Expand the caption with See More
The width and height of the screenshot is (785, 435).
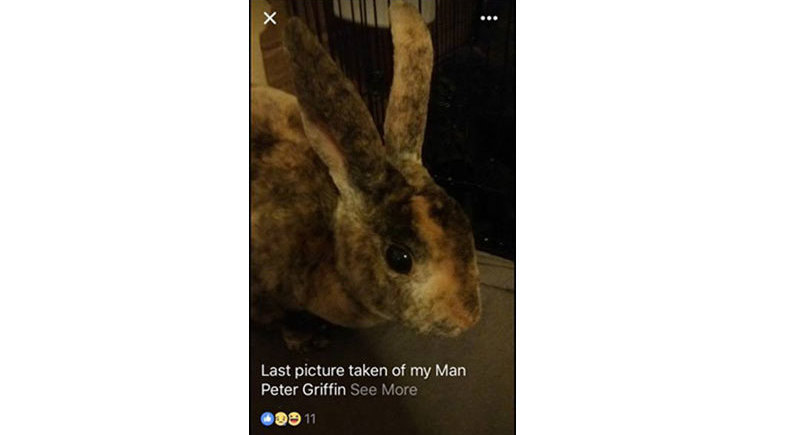coord(383,390)
